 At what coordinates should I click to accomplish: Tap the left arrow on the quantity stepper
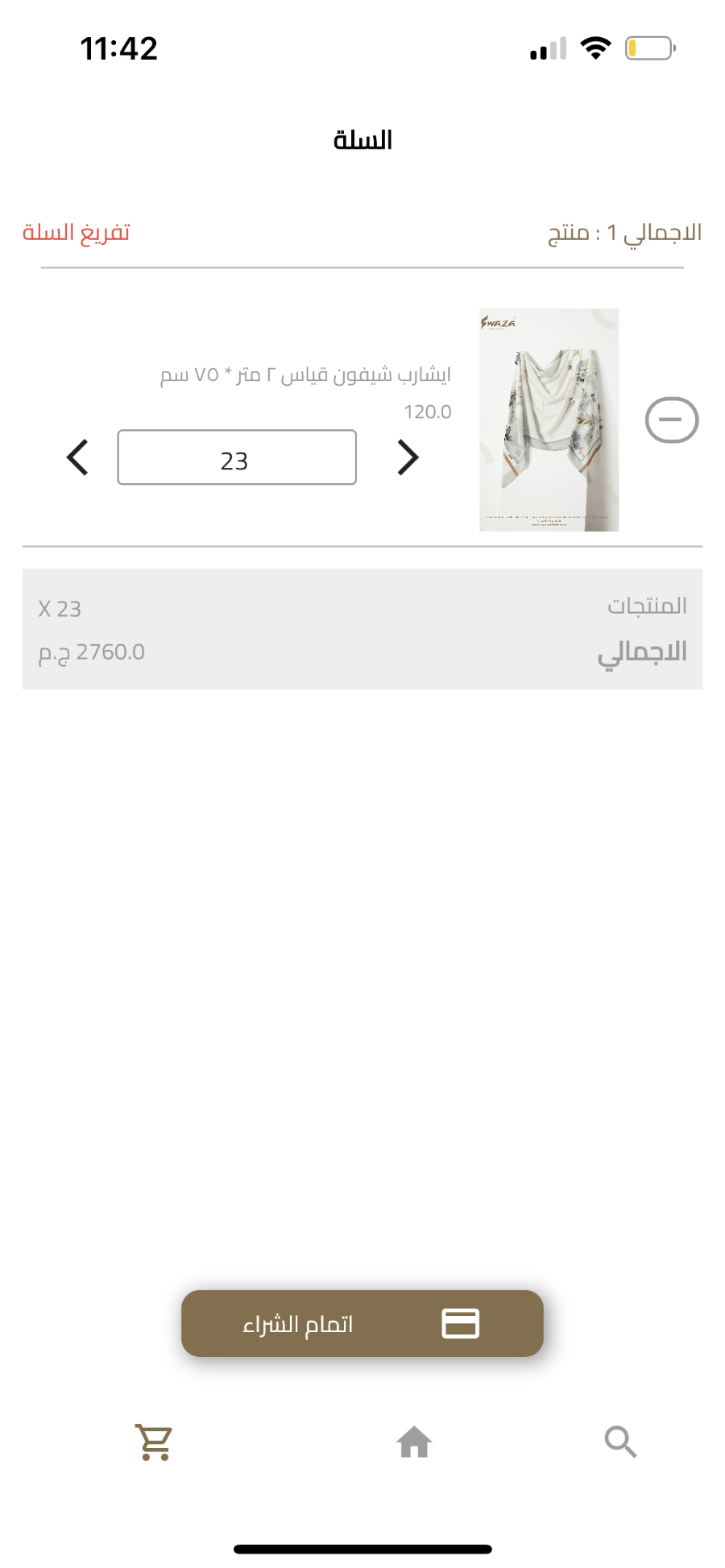point(77,457)
